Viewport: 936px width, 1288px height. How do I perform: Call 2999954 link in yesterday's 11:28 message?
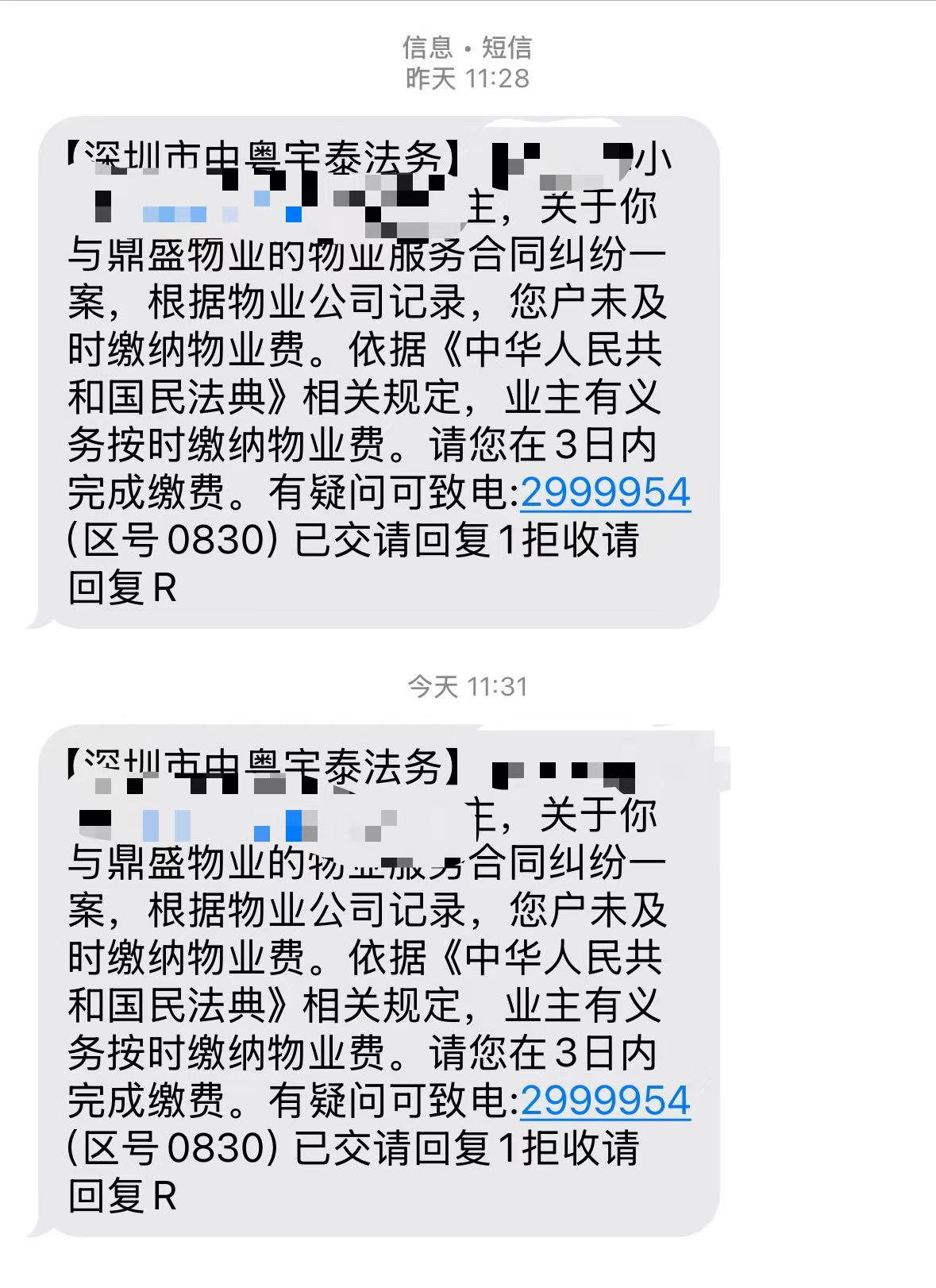pyautogui.click(x=605, y=493)
